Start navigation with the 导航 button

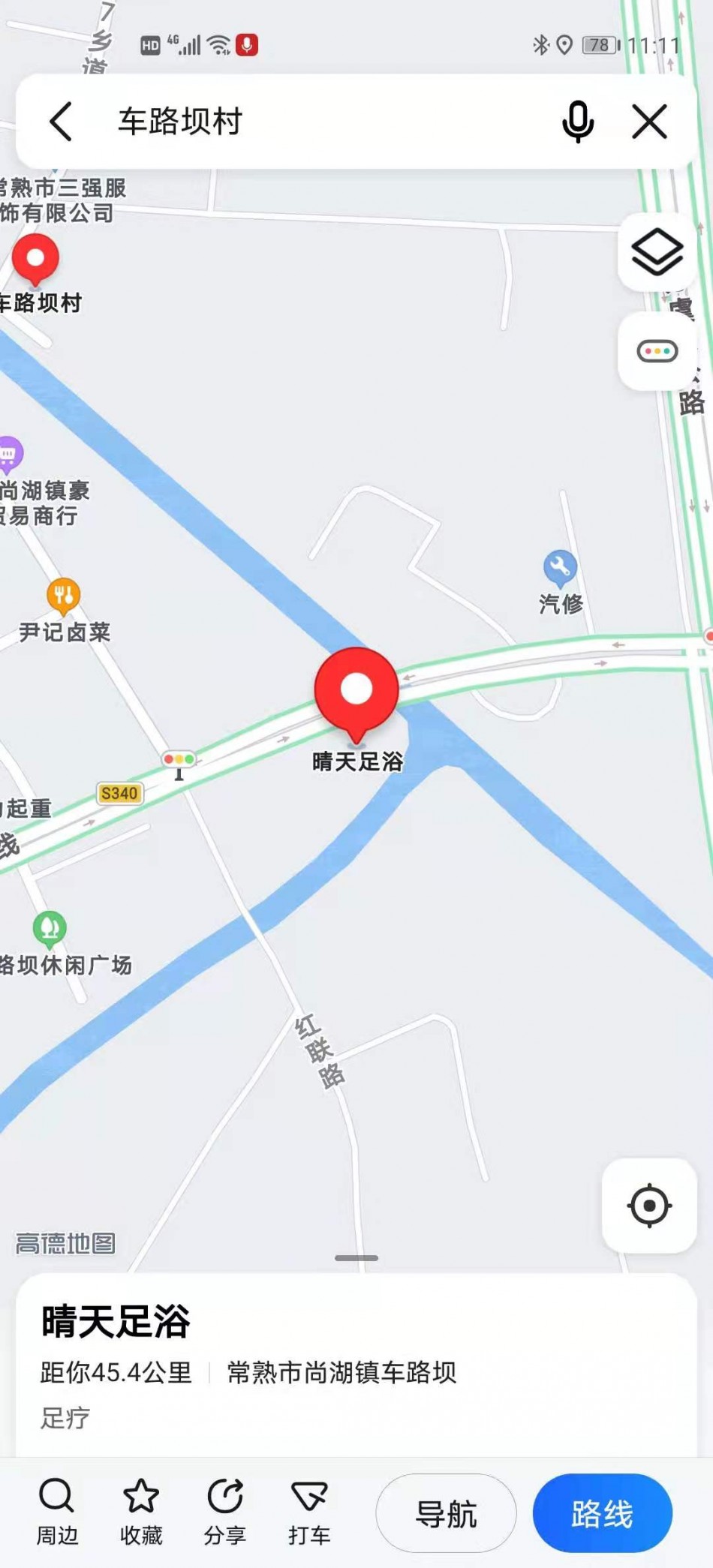[446, 1514]
